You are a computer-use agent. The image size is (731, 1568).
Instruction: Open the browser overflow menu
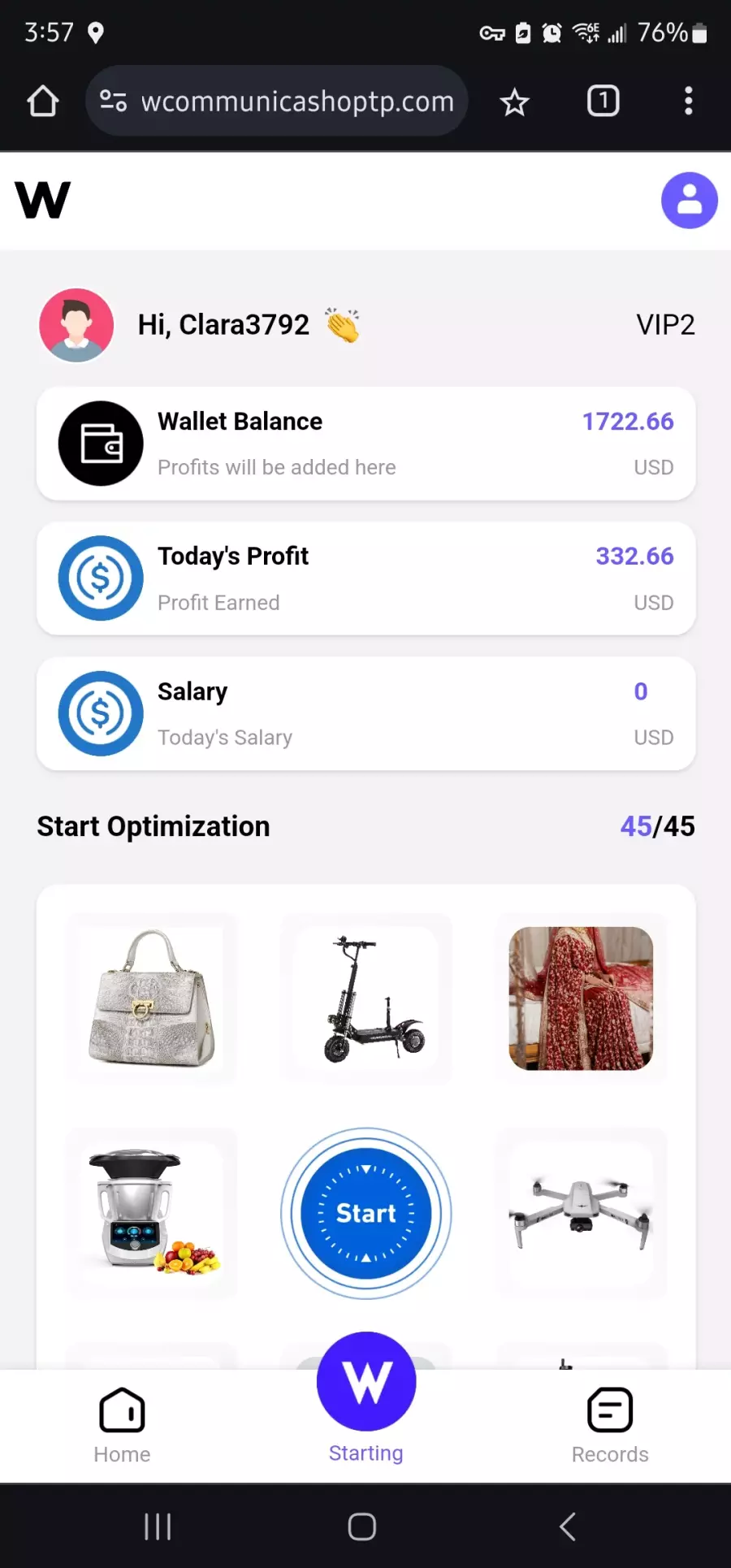689,101
